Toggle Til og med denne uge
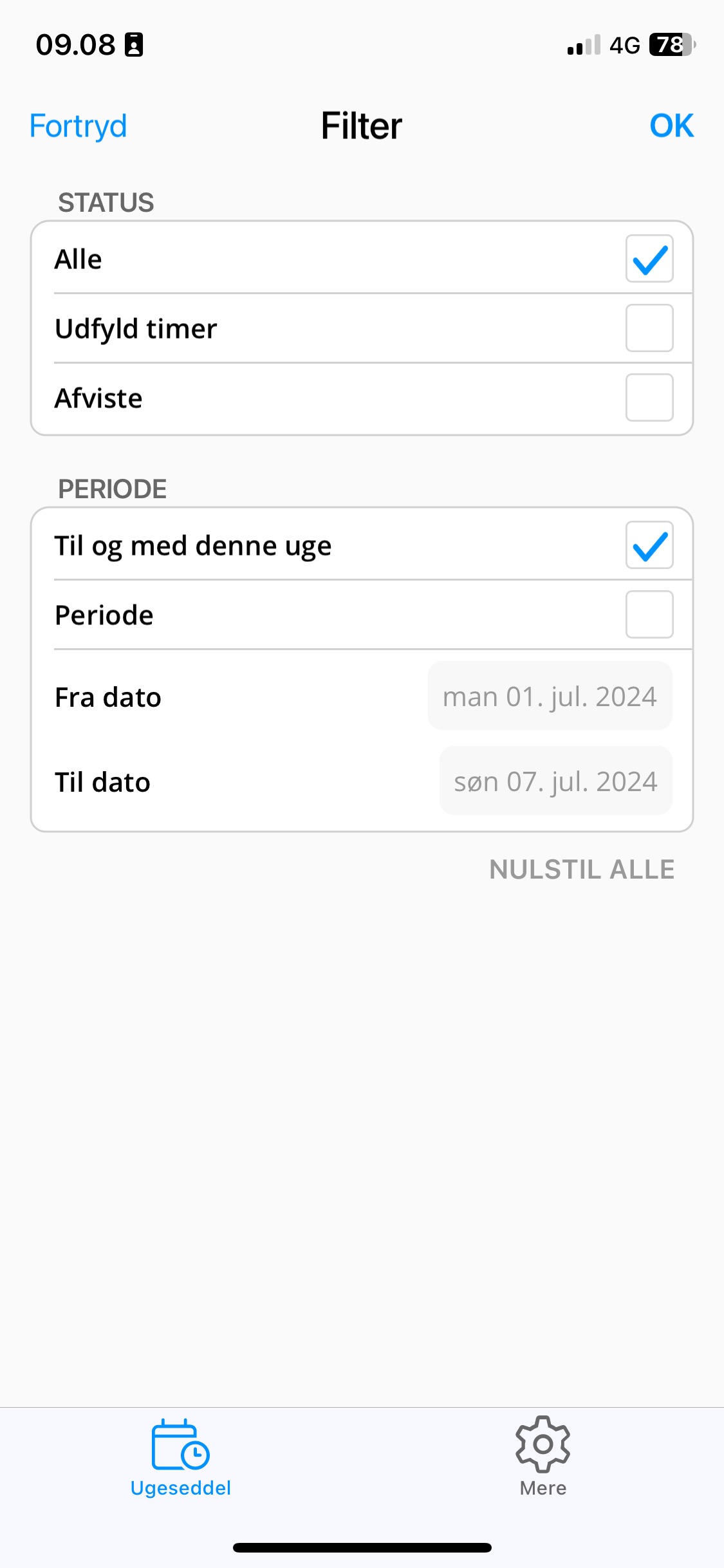724x1568 pixels. coord(649,545)
